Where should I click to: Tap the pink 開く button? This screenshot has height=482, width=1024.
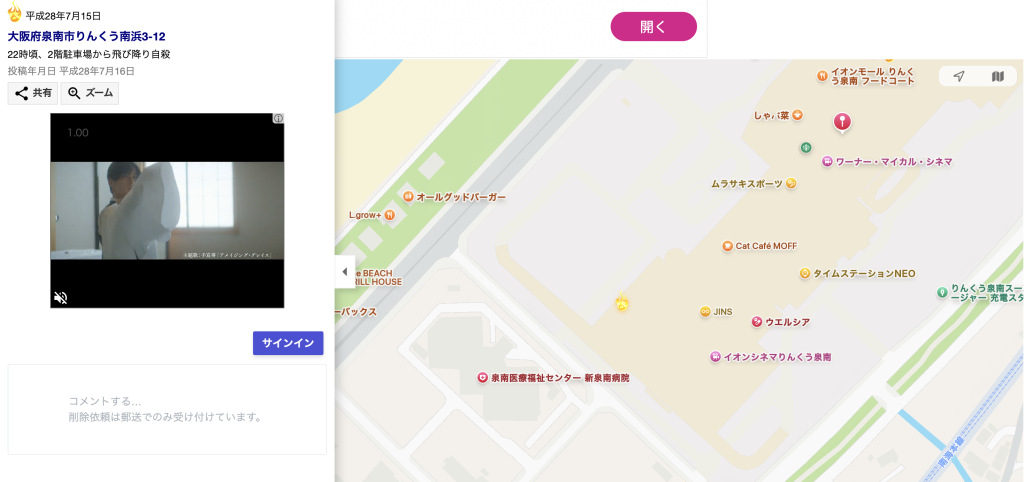click(653, 27)
